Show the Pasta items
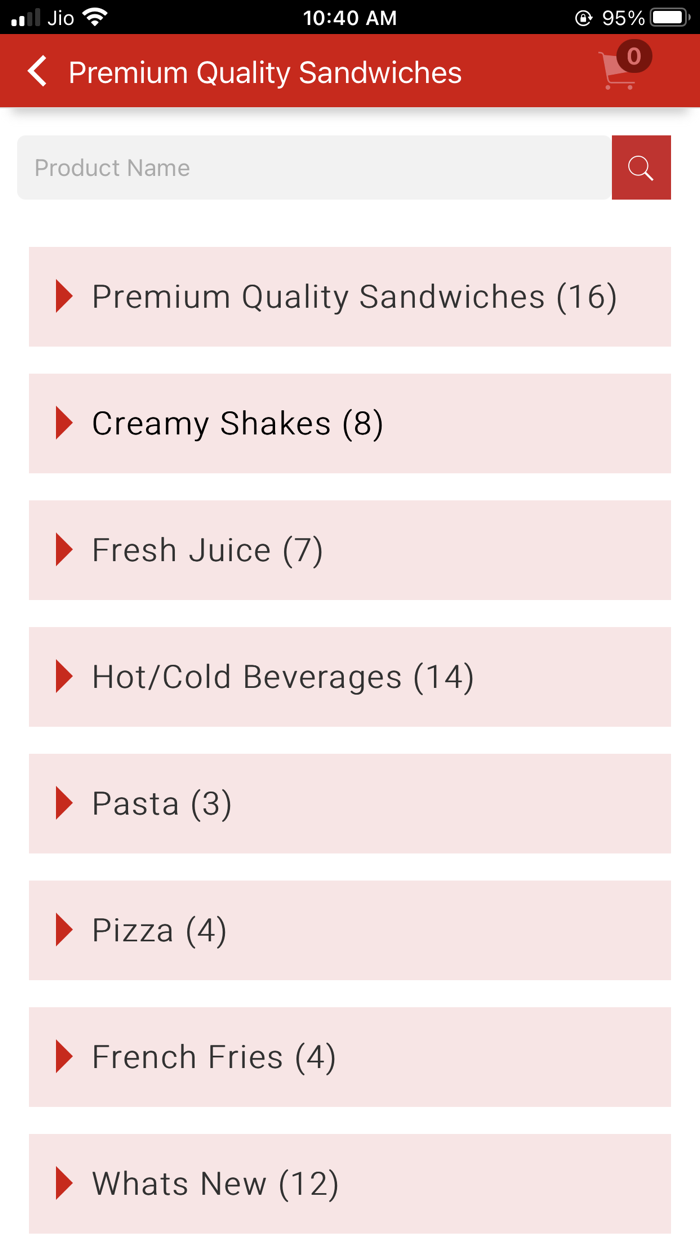700x1244 pixels. pyautogui.click(x=349, y=804)
